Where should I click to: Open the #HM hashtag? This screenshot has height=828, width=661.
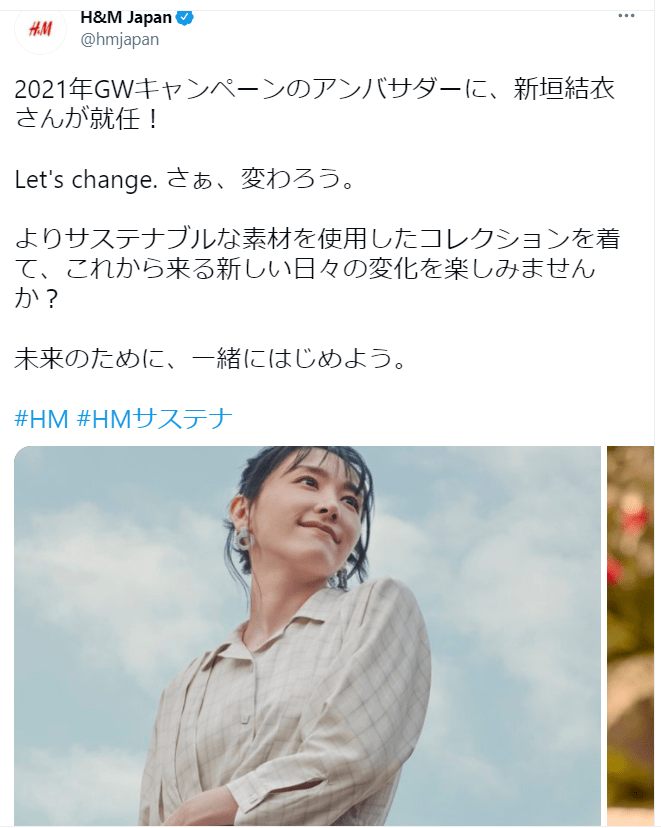(41, 418)
